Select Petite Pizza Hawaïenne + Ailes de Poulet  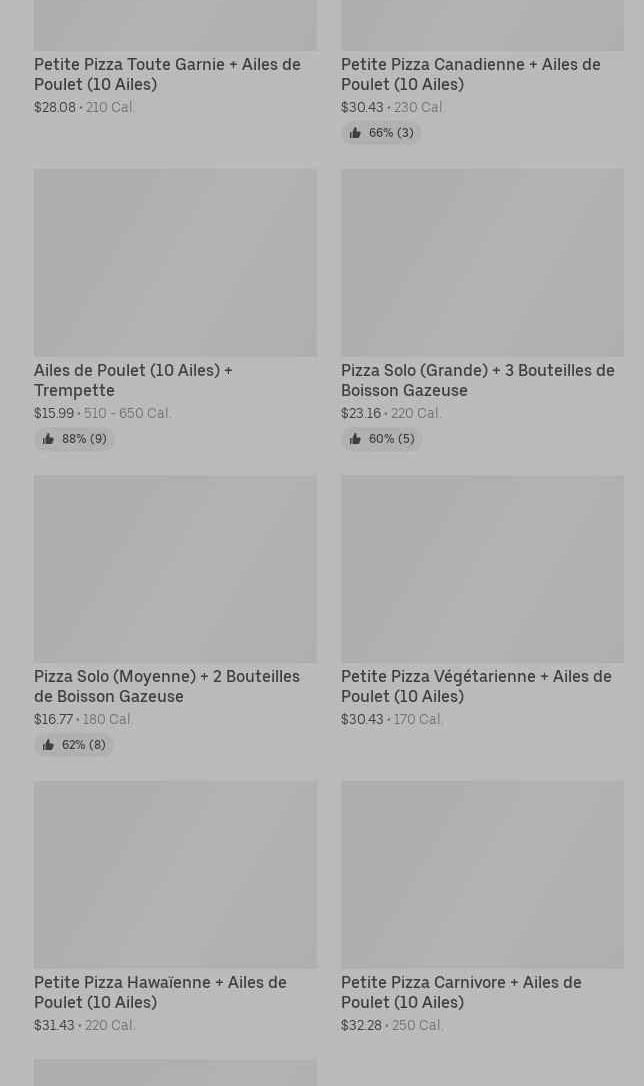click(x=160, y=992)
